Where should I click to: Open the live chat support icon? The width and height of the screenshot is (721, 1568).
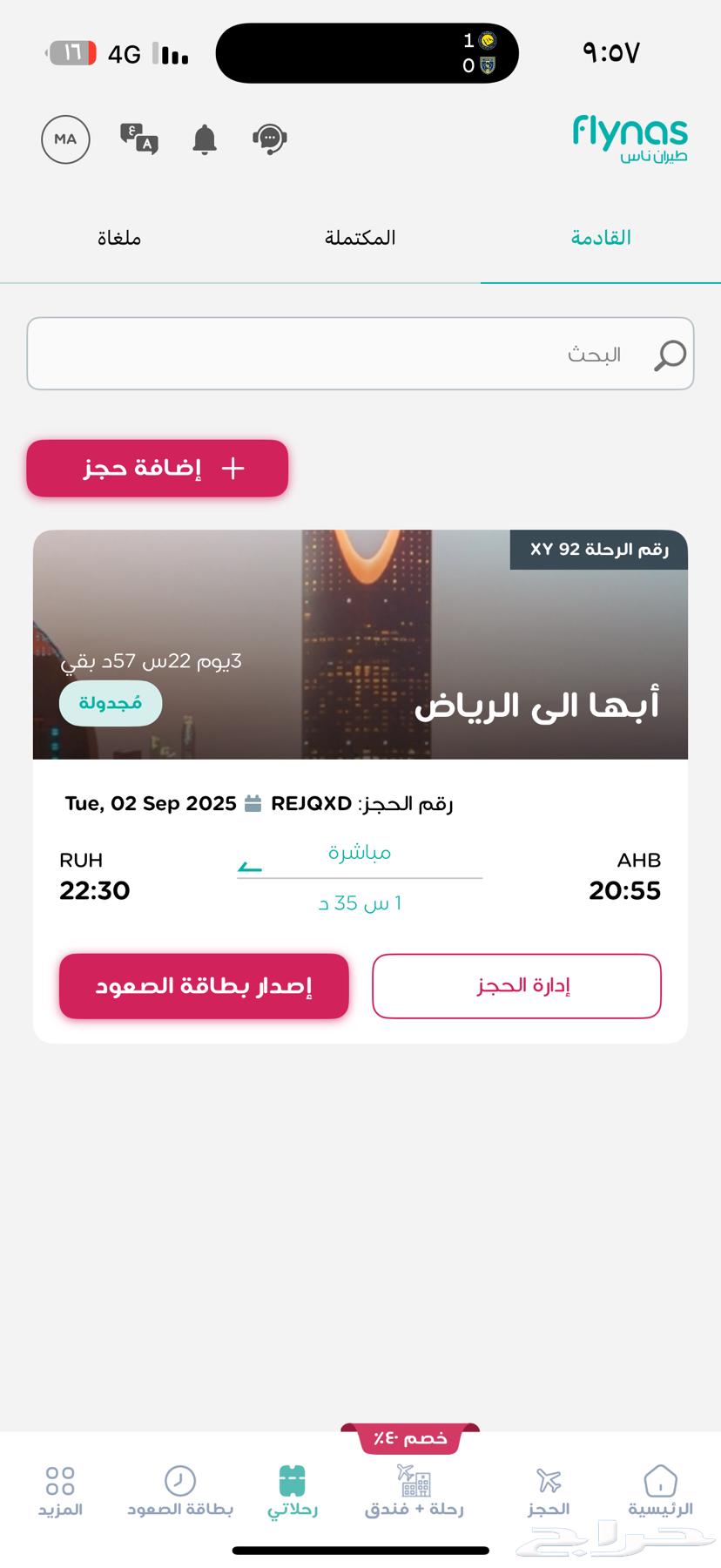(x=270, y=139)
